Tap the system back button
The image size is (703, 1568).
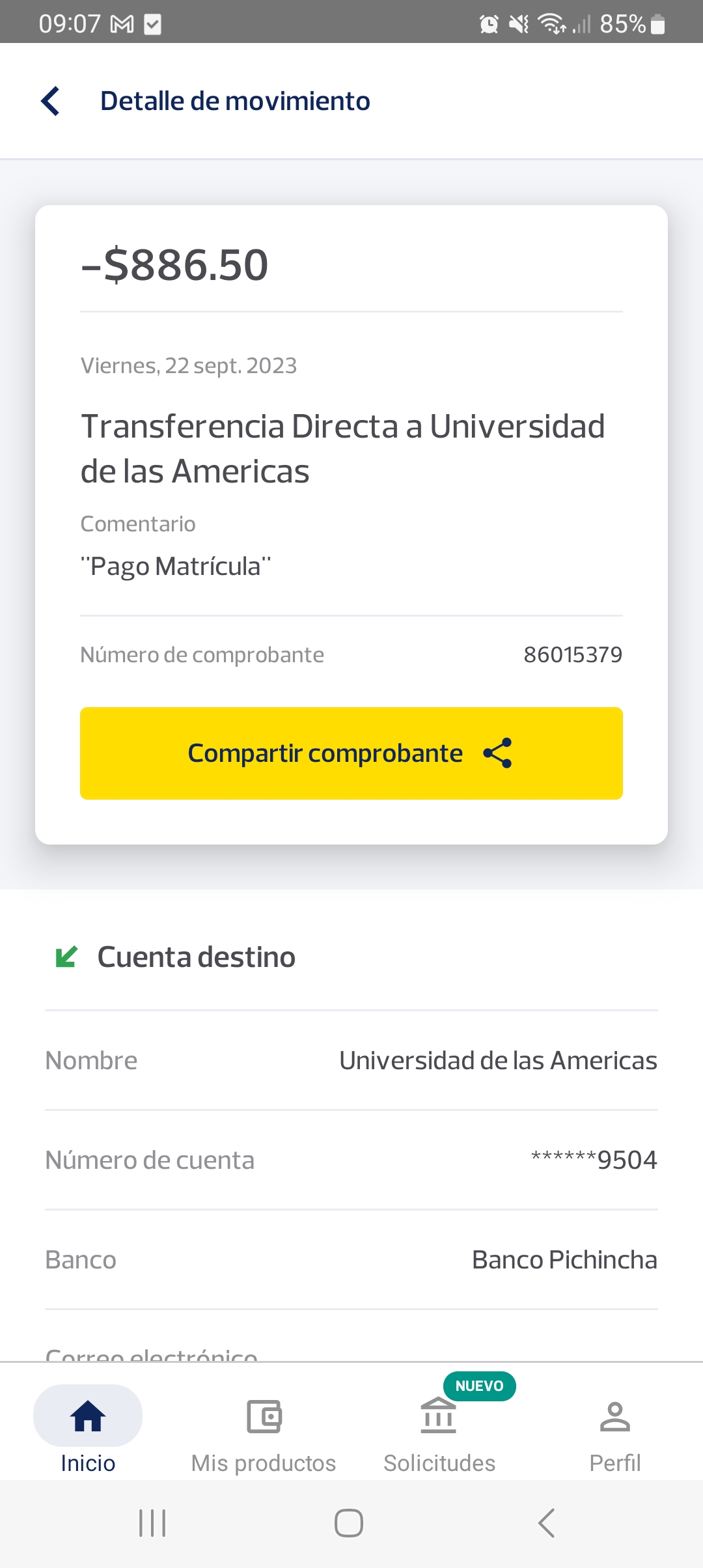[x=547, y=1523]
